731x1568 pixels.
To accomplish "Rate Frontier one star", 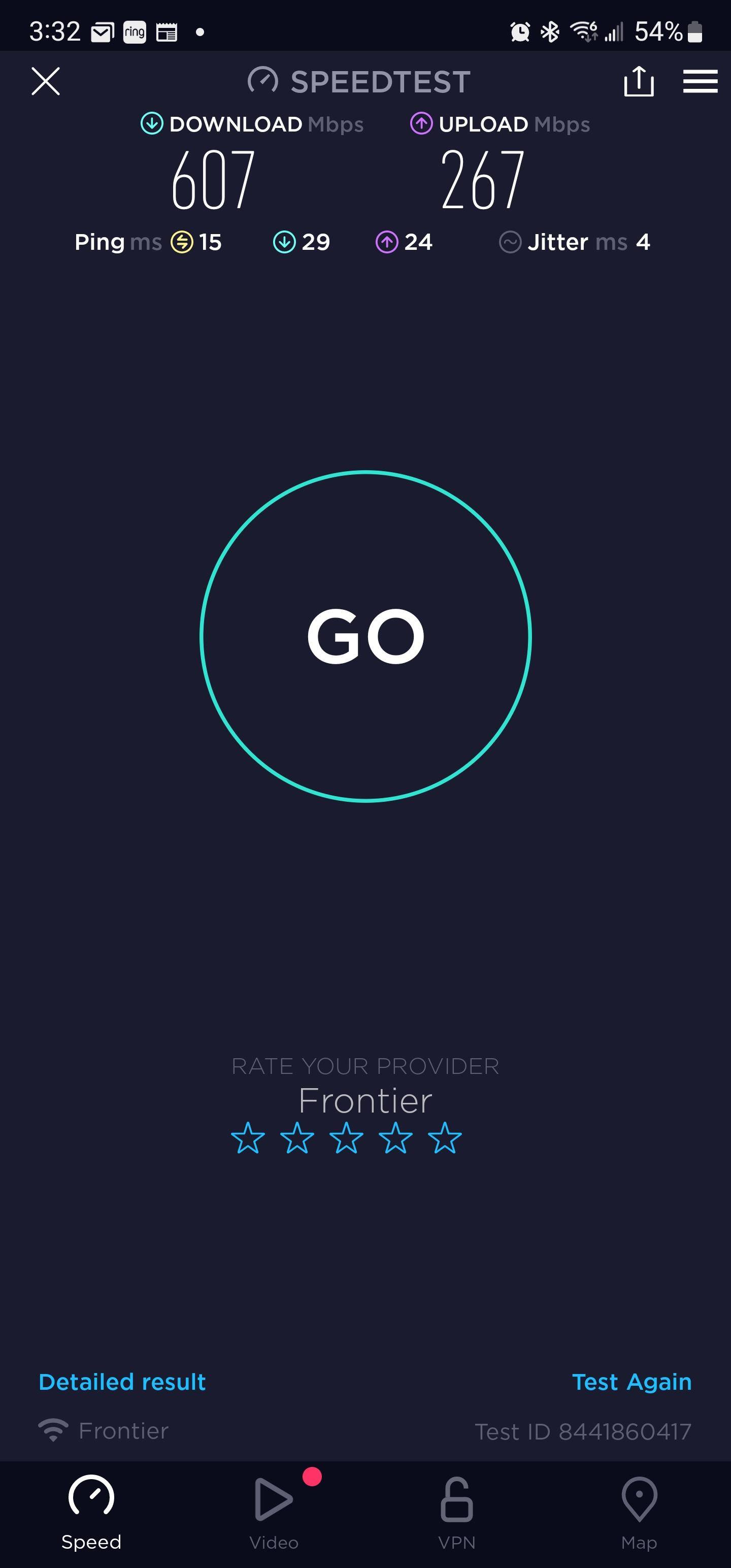I will pyautogui.click(x=248, y=1137).
